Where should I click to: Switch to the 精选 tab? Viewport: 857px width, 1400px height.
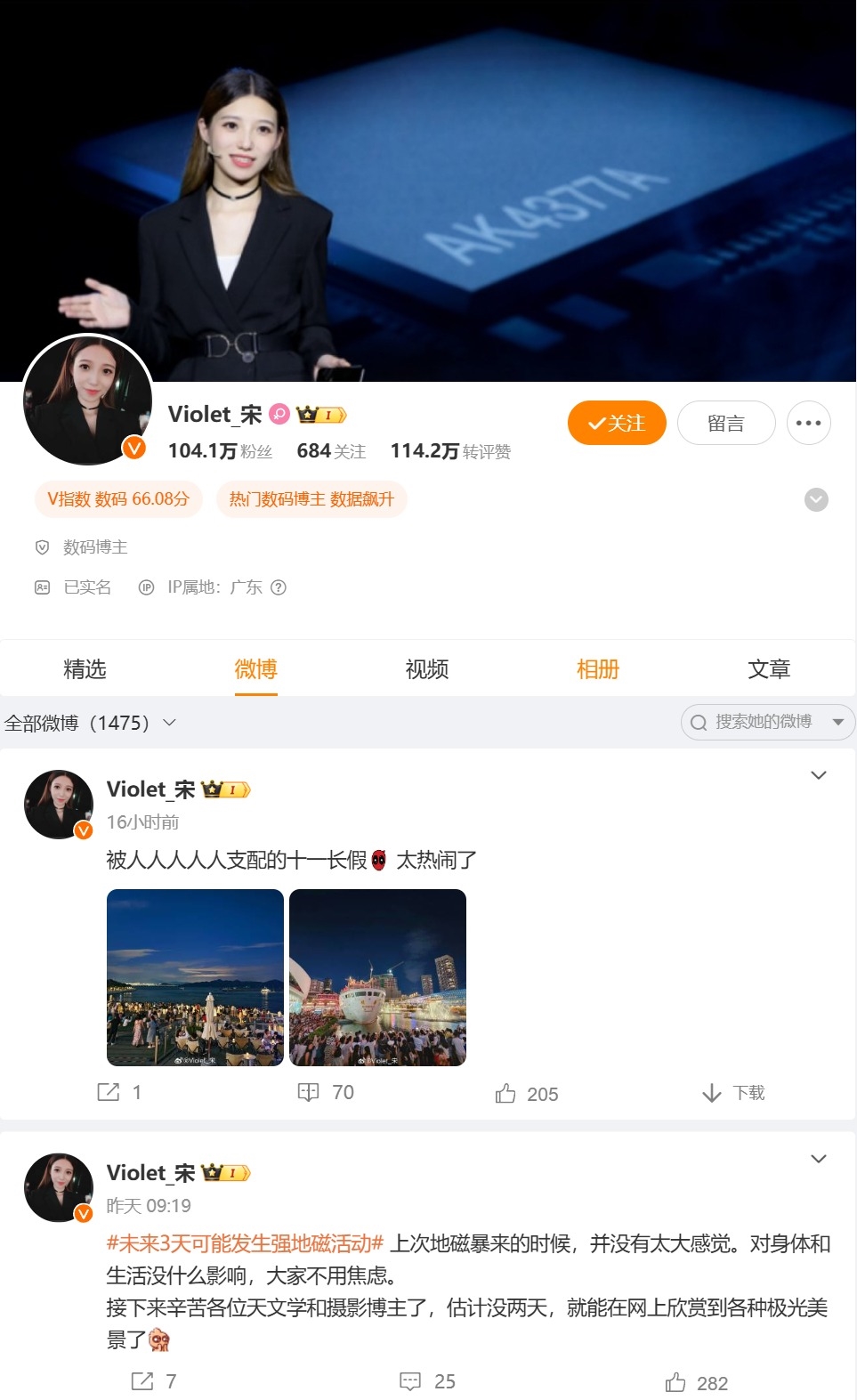tap(85, 668)
